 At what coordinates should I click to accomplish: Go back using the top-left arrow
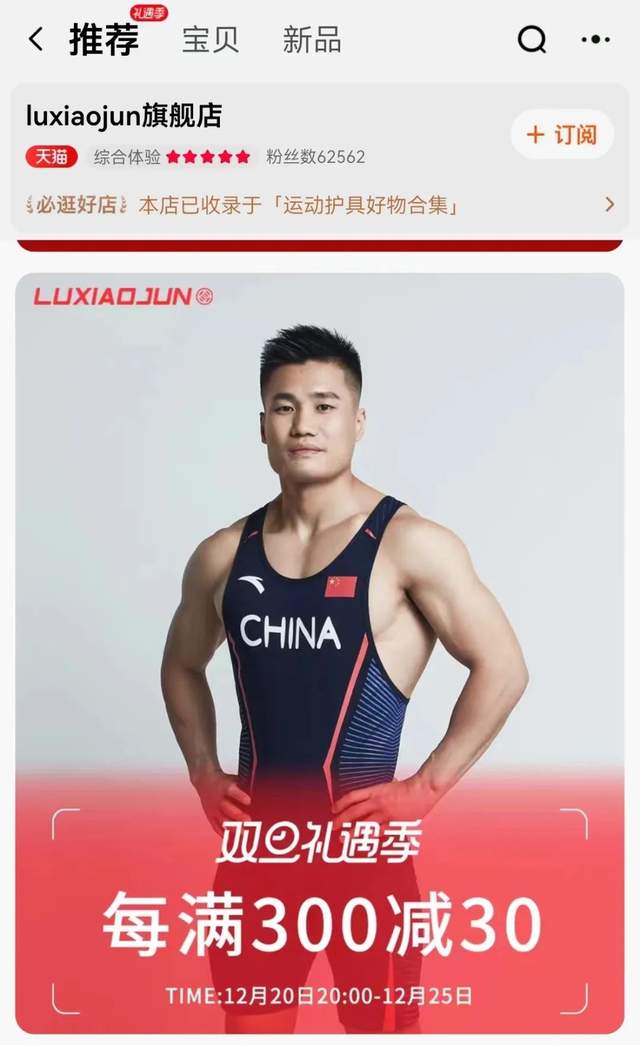(x=36, y=39)
